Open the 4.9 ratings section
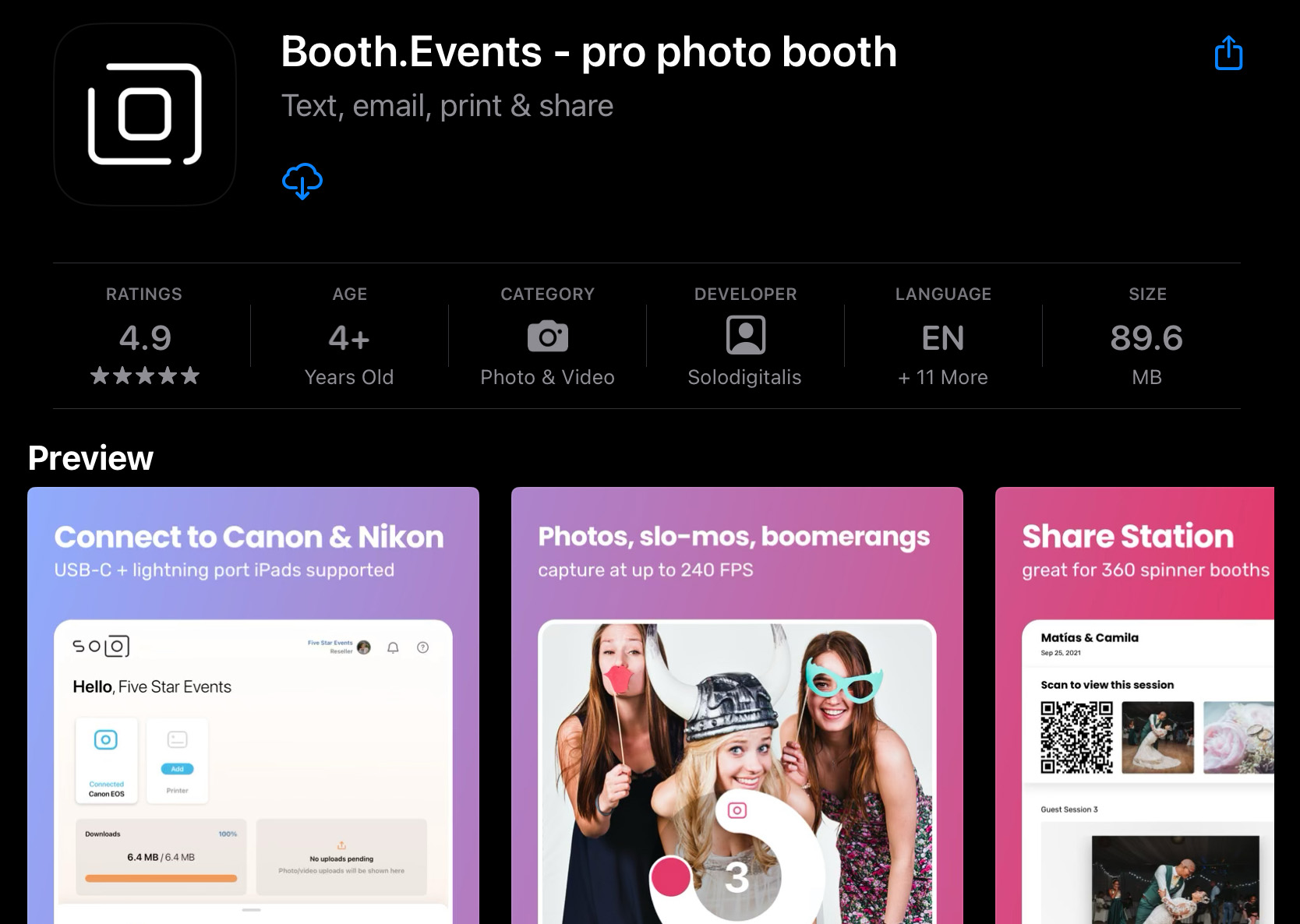Image resolution: width=1300 pixels, height=924 pixels. tap(145, 337)
